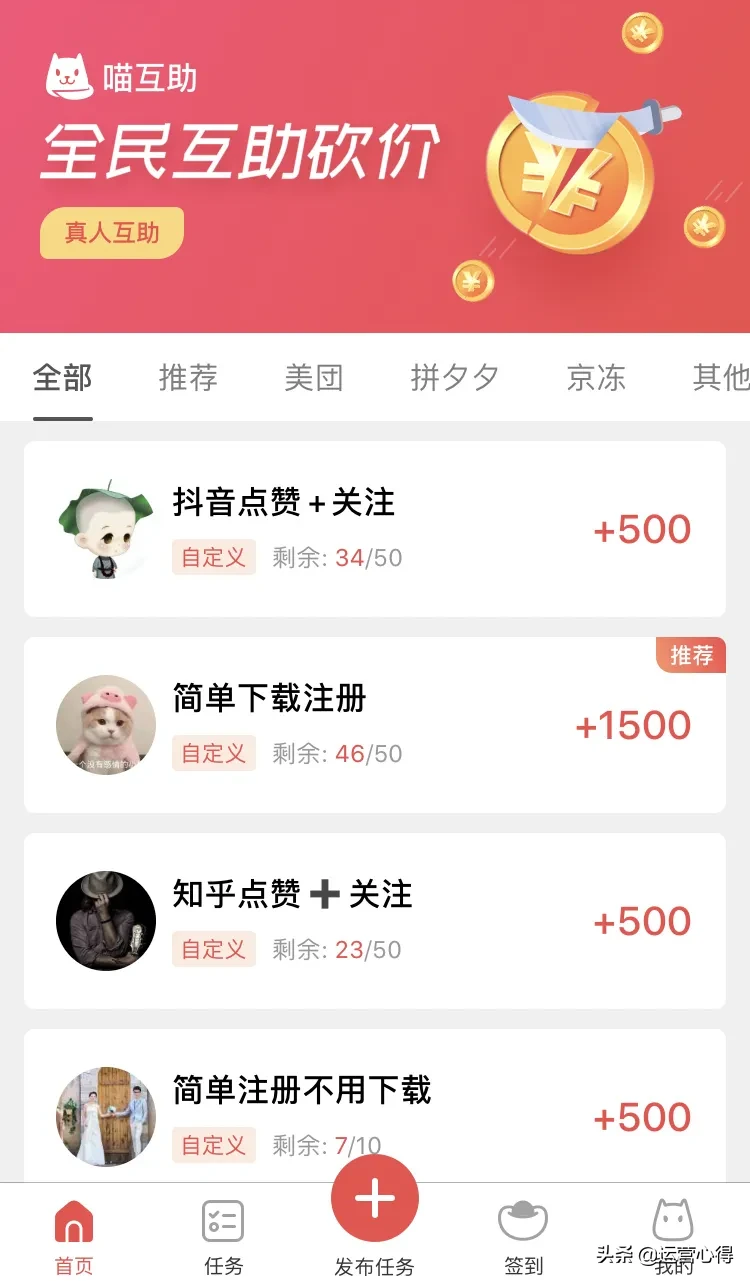Image resolution: width=750 pixels, height=1281 pixels.
Task: Open the 京冻 tab
Action: point(596,378)
